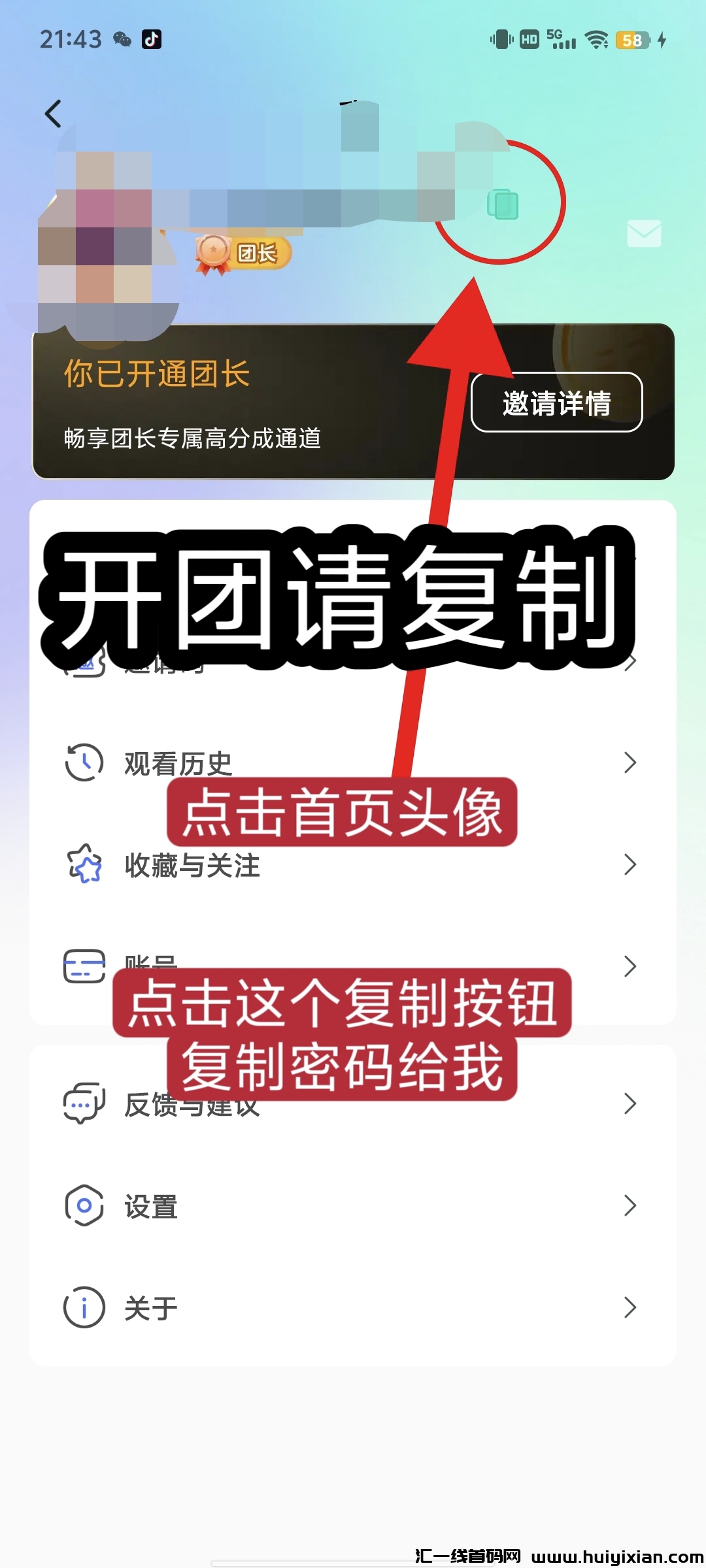Select the star icon for 收藏与关注
Viewport: 706px width, 1568px height.
[84, 865]
